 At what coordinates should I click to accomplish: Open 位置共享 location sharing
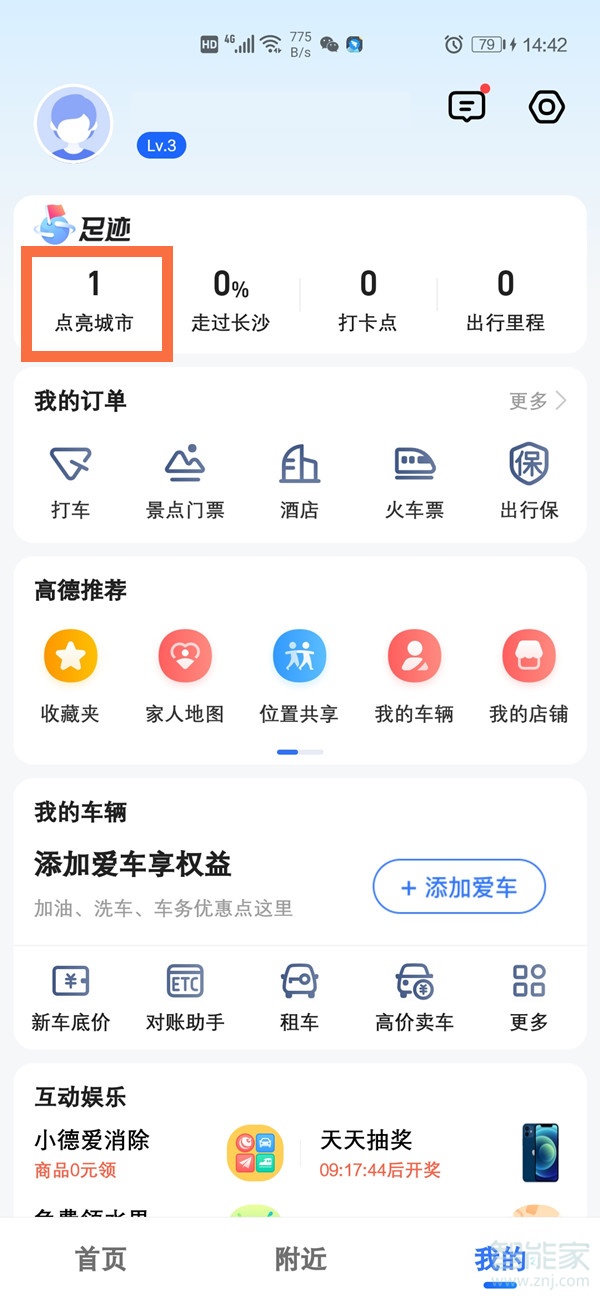(299, 675)
